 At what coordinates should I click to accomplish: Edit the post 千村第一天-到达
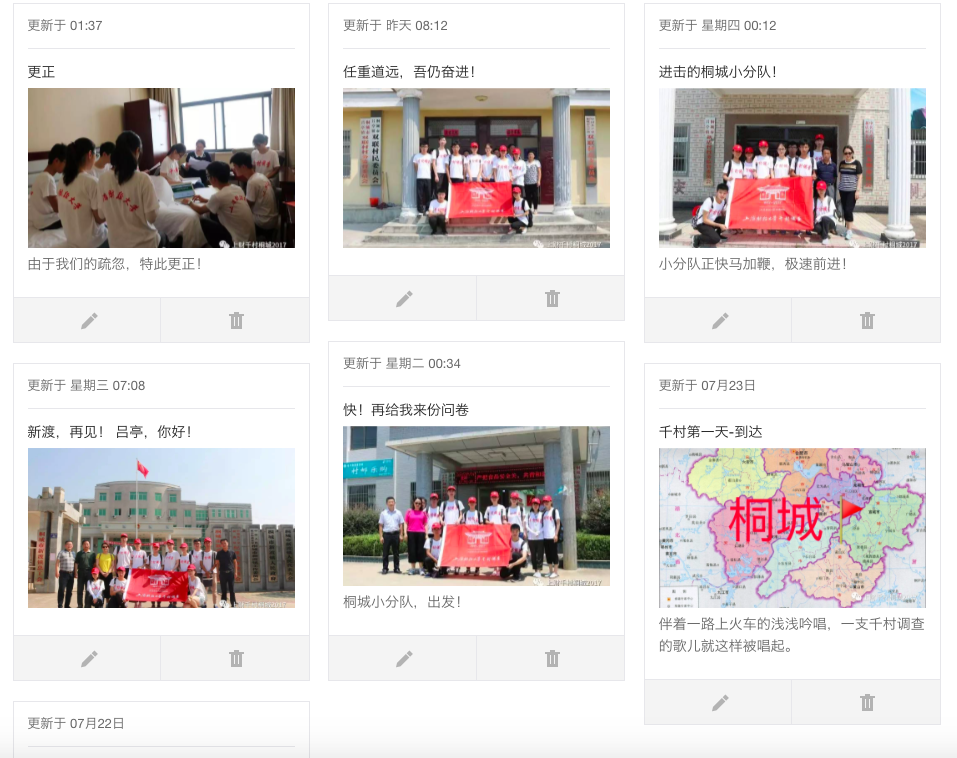[719, 702]
